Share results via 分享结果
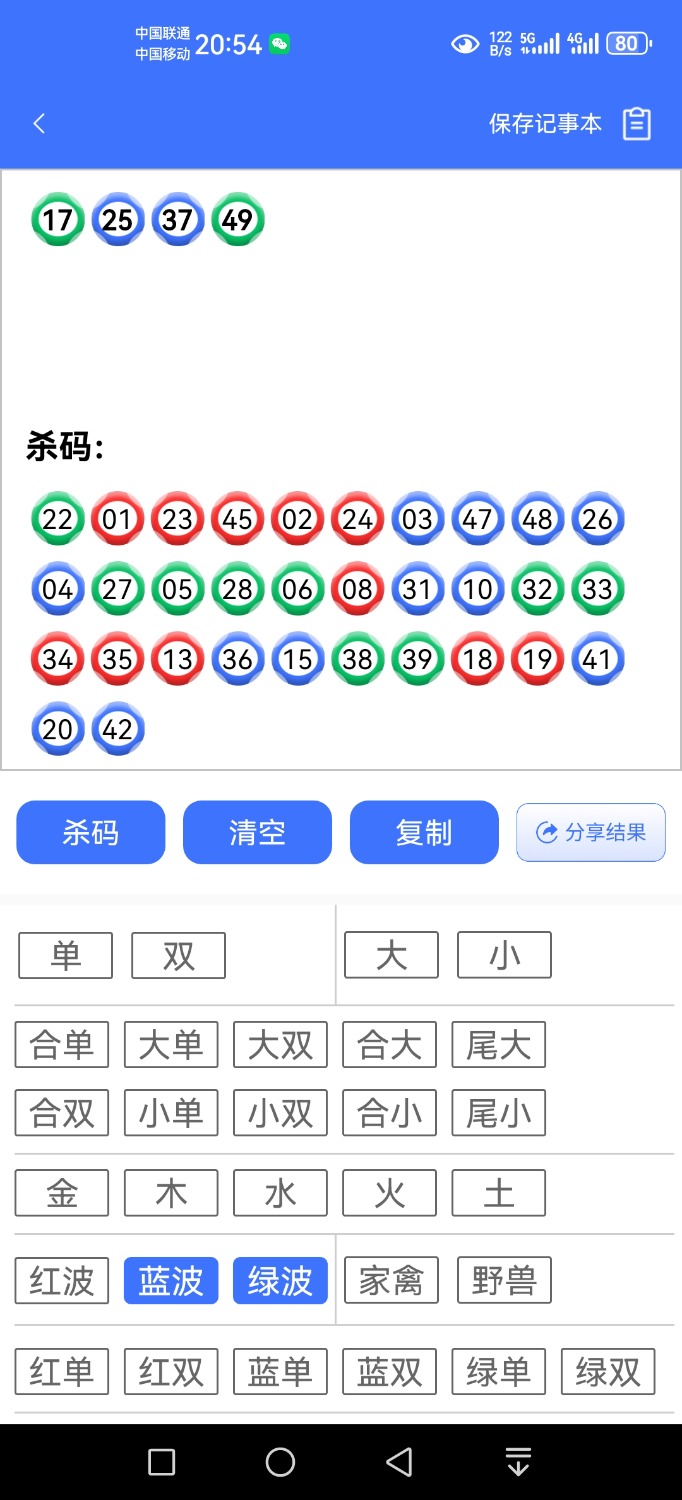Image resolution: width=682 pixels, height=1500 pixels. pos(591,832)
